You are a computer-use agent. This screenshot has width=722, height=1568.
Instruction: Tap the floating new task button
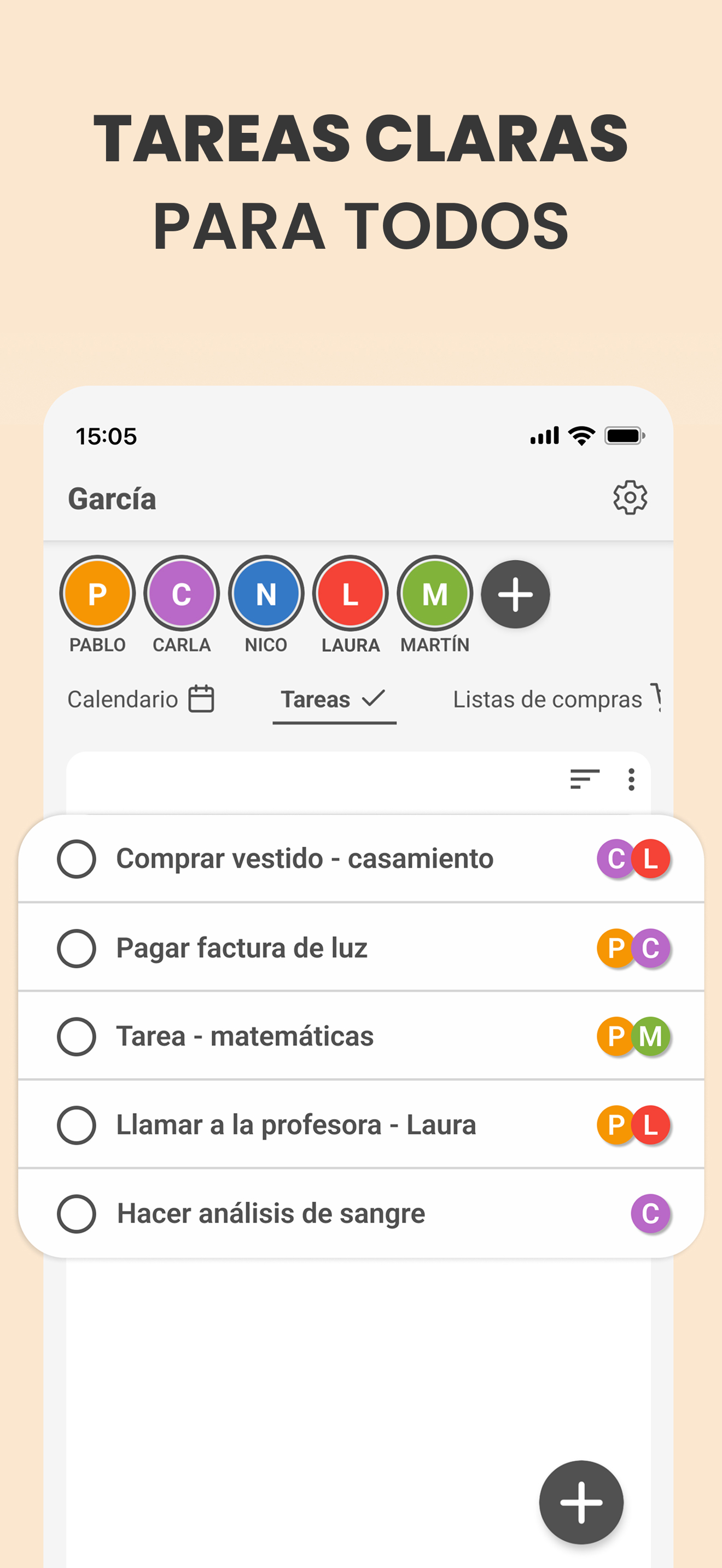(581, 1502)
